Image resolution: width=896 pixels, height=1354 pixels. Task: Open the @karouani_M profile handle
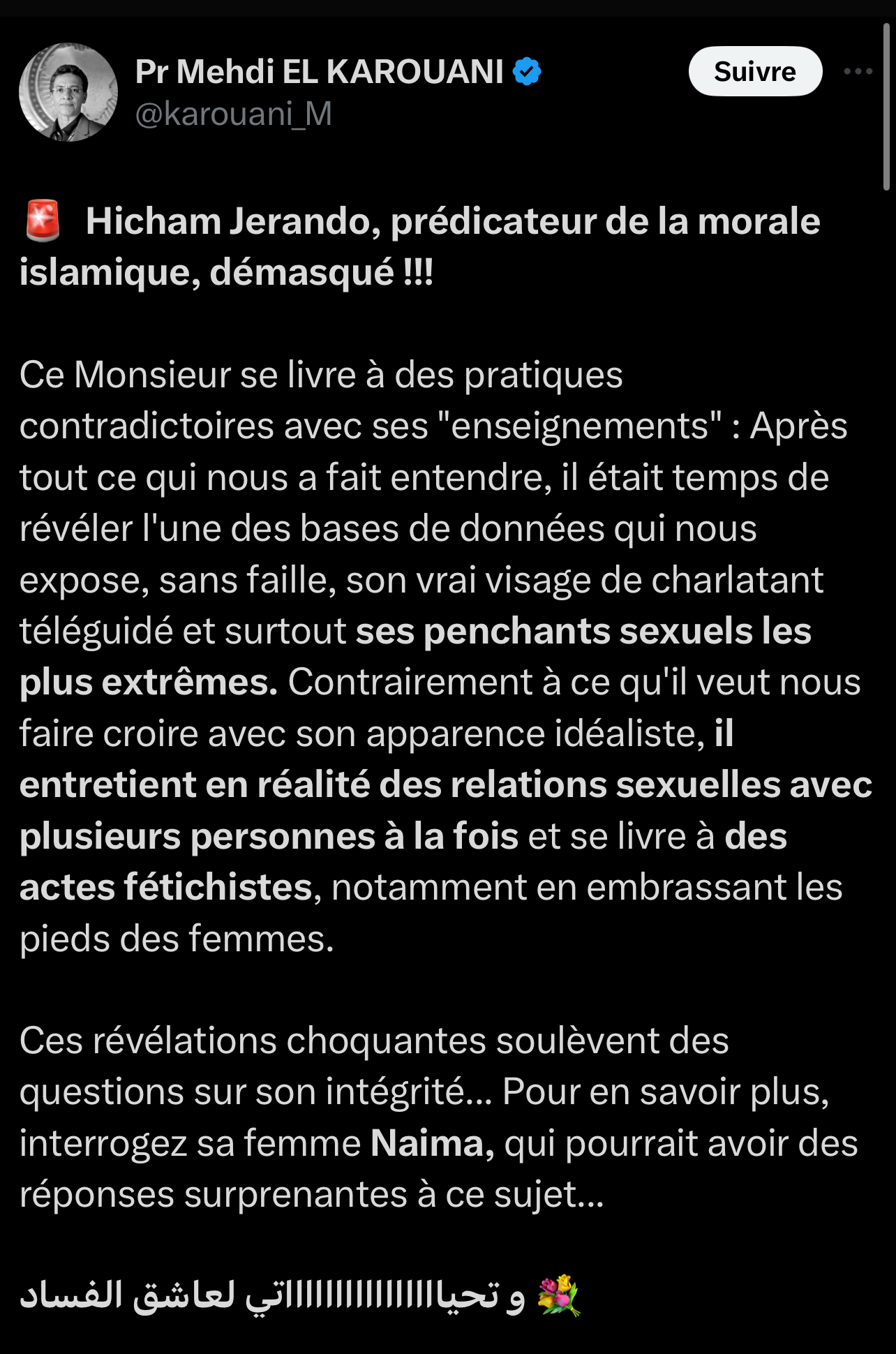pyautogui.click(x=233, y=114)
